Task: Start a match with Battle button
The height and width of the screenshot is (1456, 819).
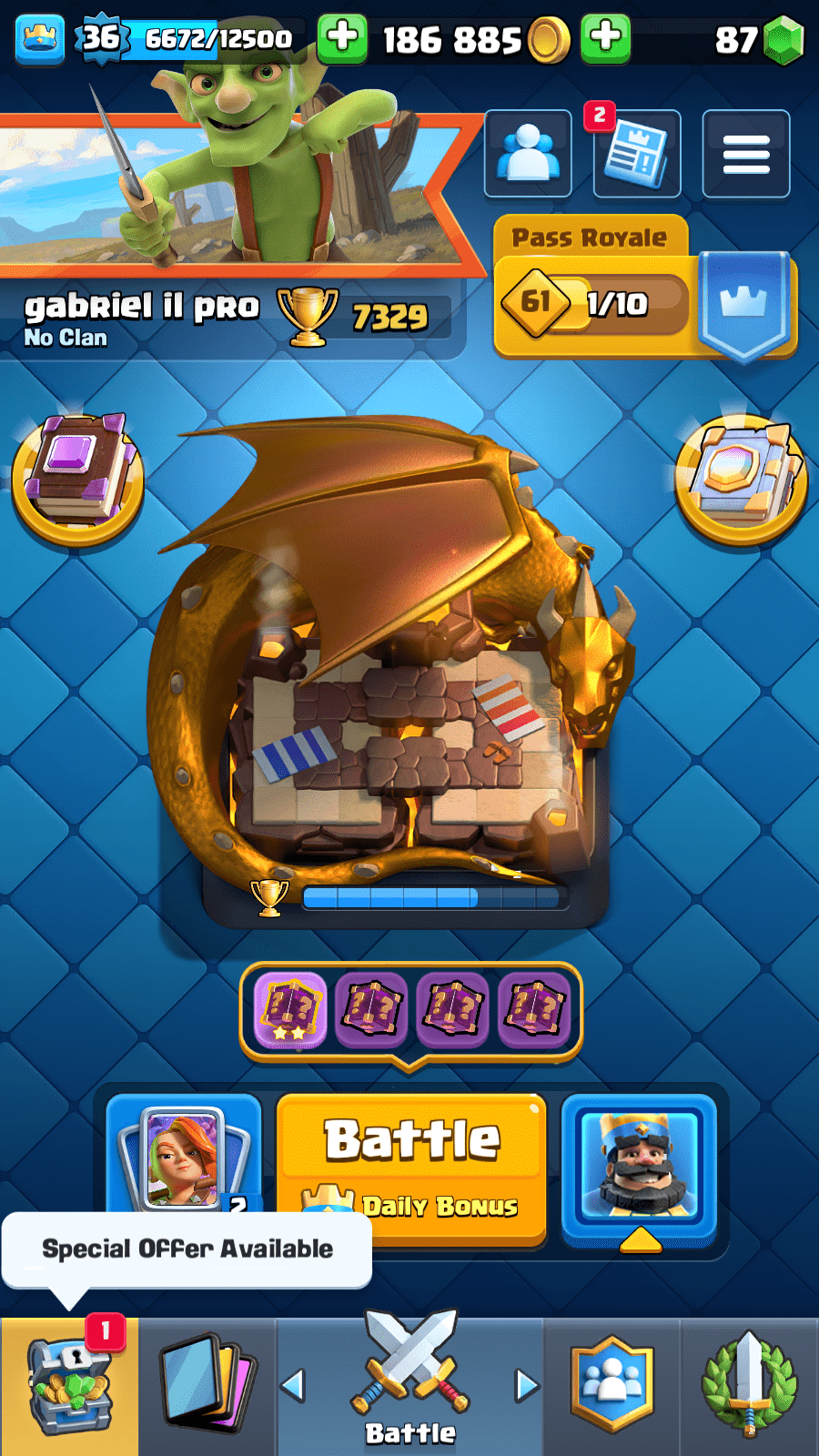Action: click(x=411, y=1156)
